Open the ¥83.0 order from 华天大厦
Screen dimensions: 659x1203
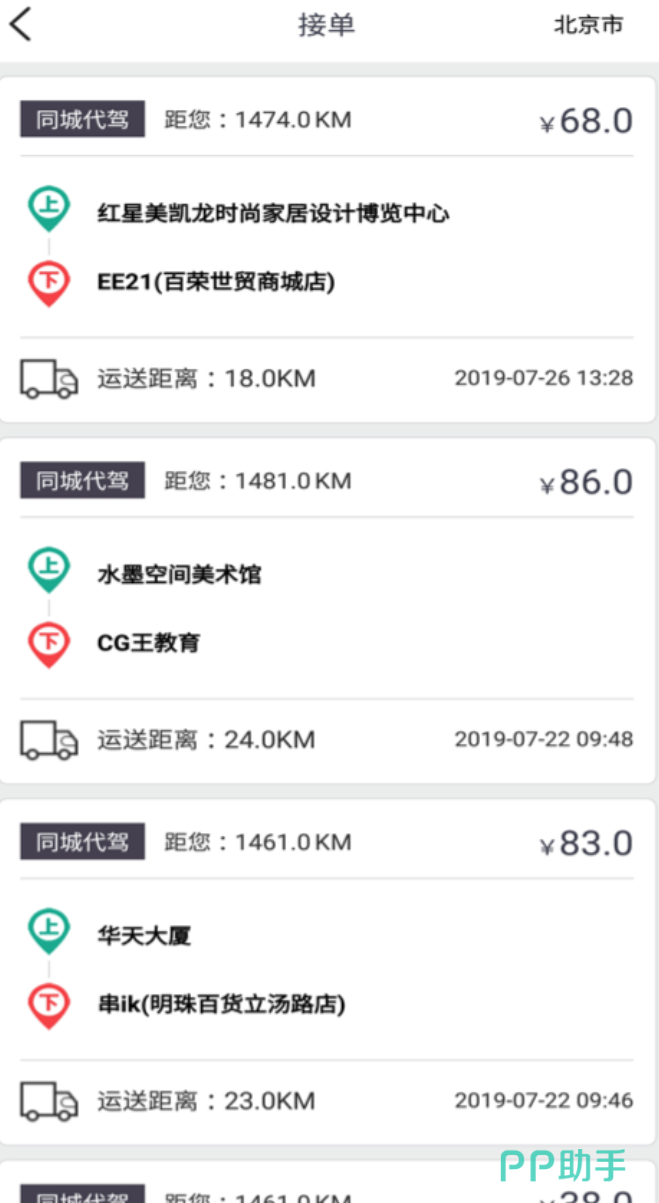click(328, 971)
